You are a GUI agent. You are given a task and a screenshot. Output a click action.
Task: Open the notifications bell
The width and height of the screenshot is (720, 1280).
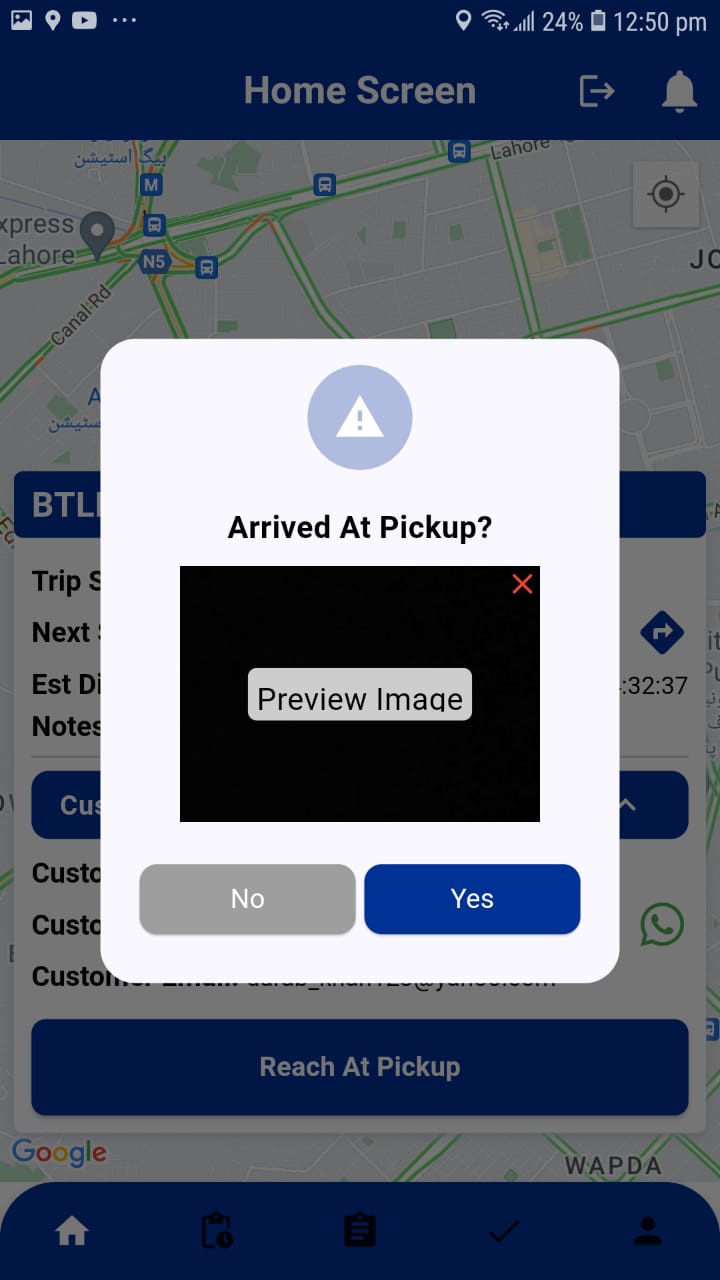[x=679, y=92]
